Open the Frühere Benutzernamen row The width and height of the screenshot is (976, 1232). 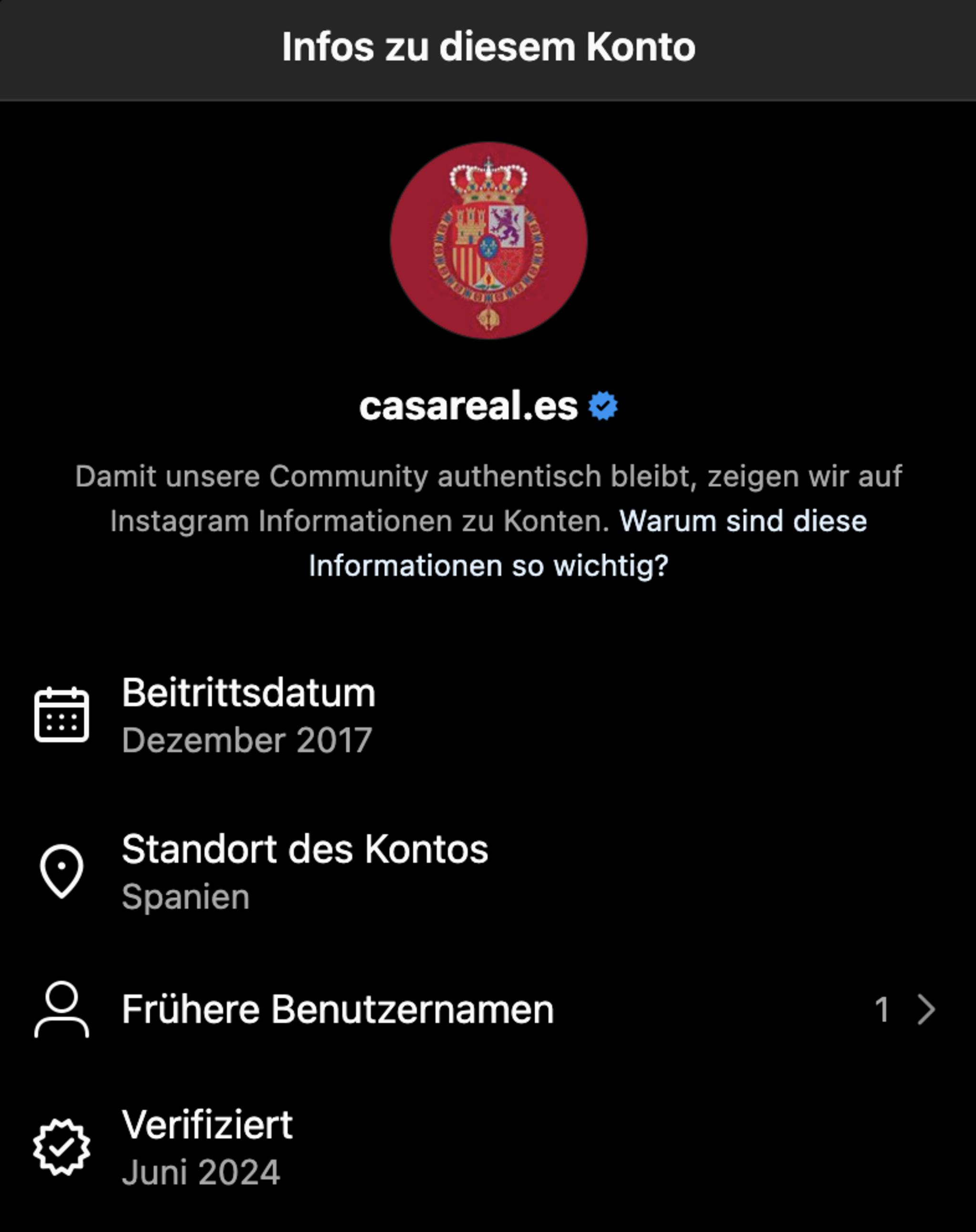click(487, 1010)
